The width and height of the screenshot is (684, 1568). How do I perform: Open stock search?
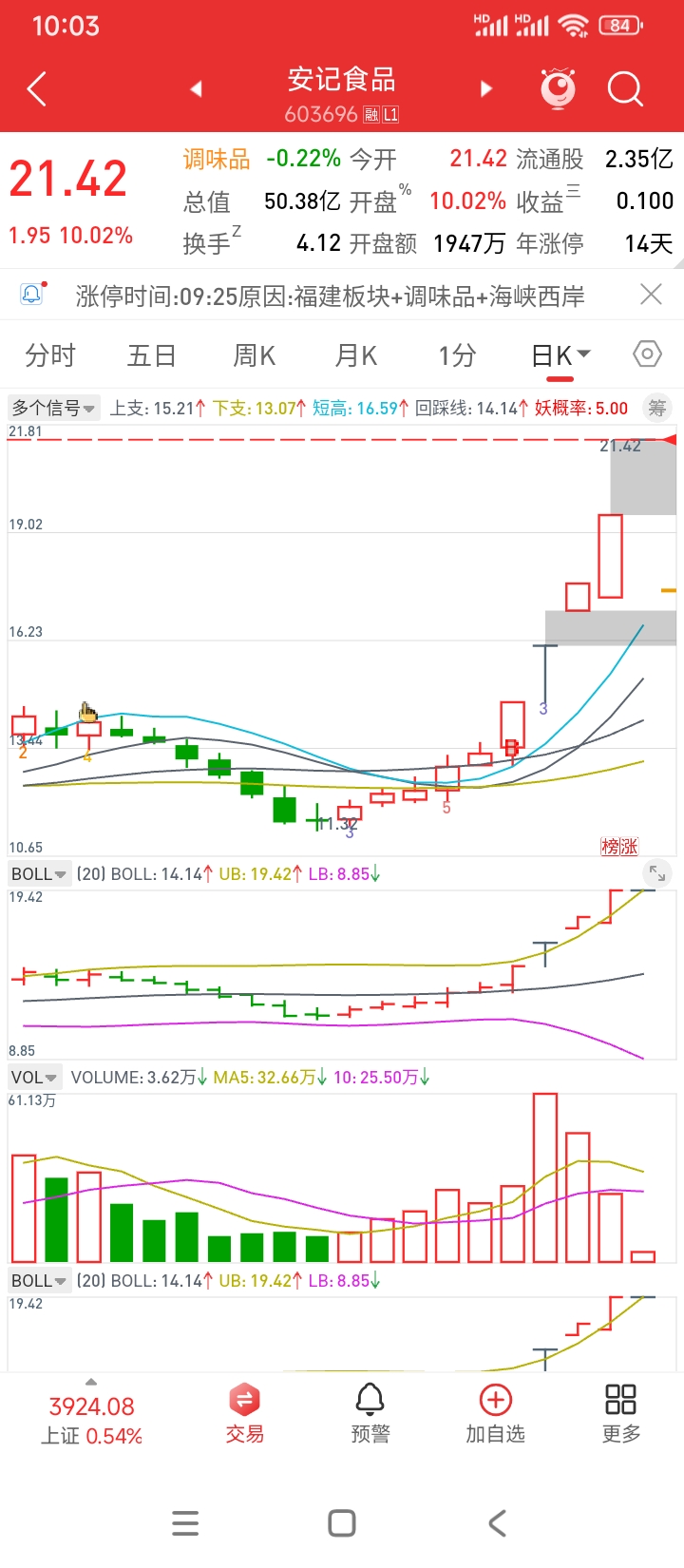coord(625,89)
